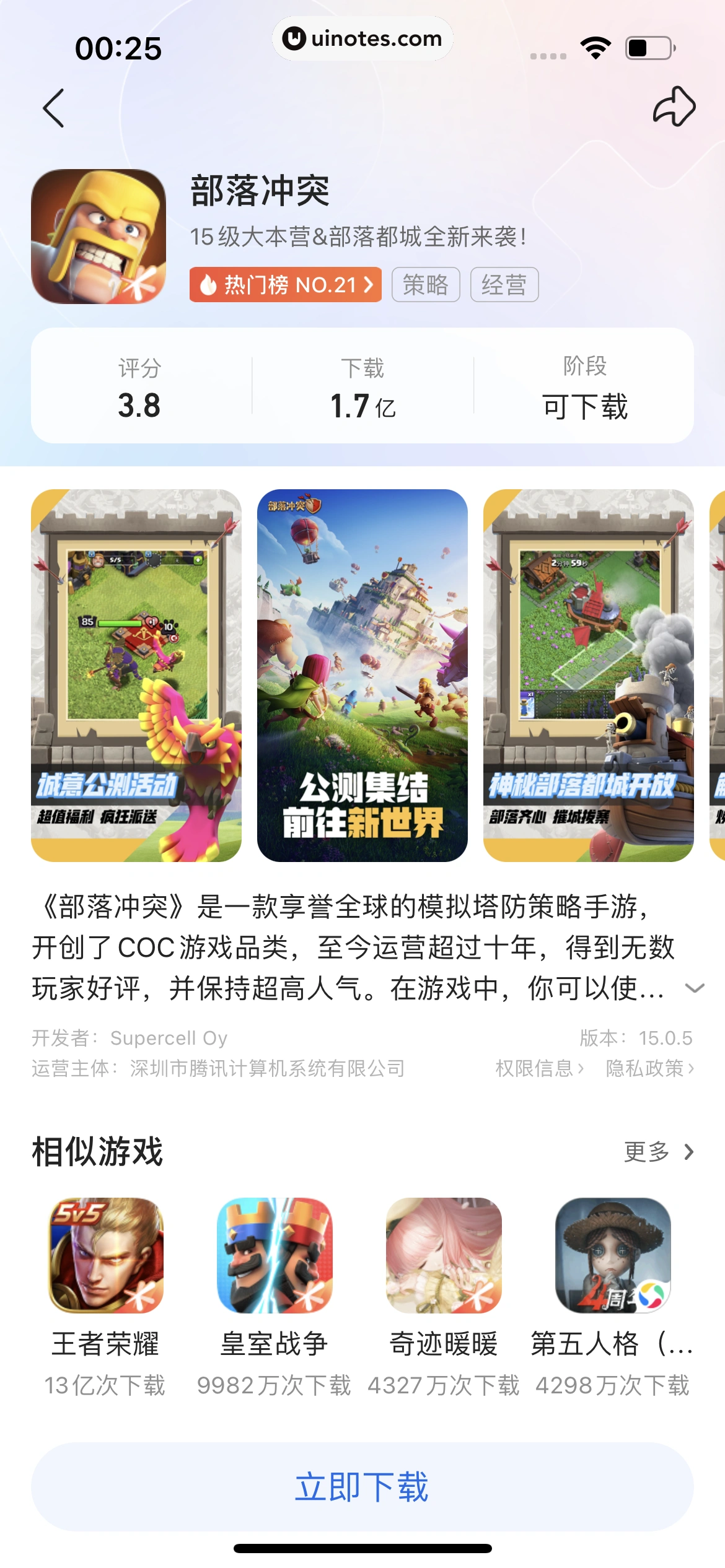Show 更多 similar games
The image size is (725, 1568).
point(658,1152)
